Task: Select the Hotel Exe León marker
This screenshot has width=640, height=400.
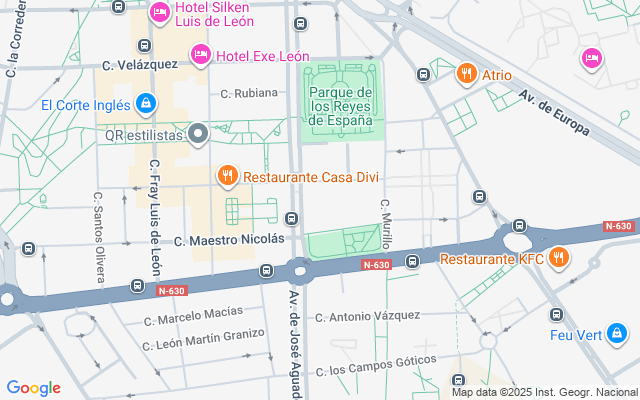Action: (201, 55)
